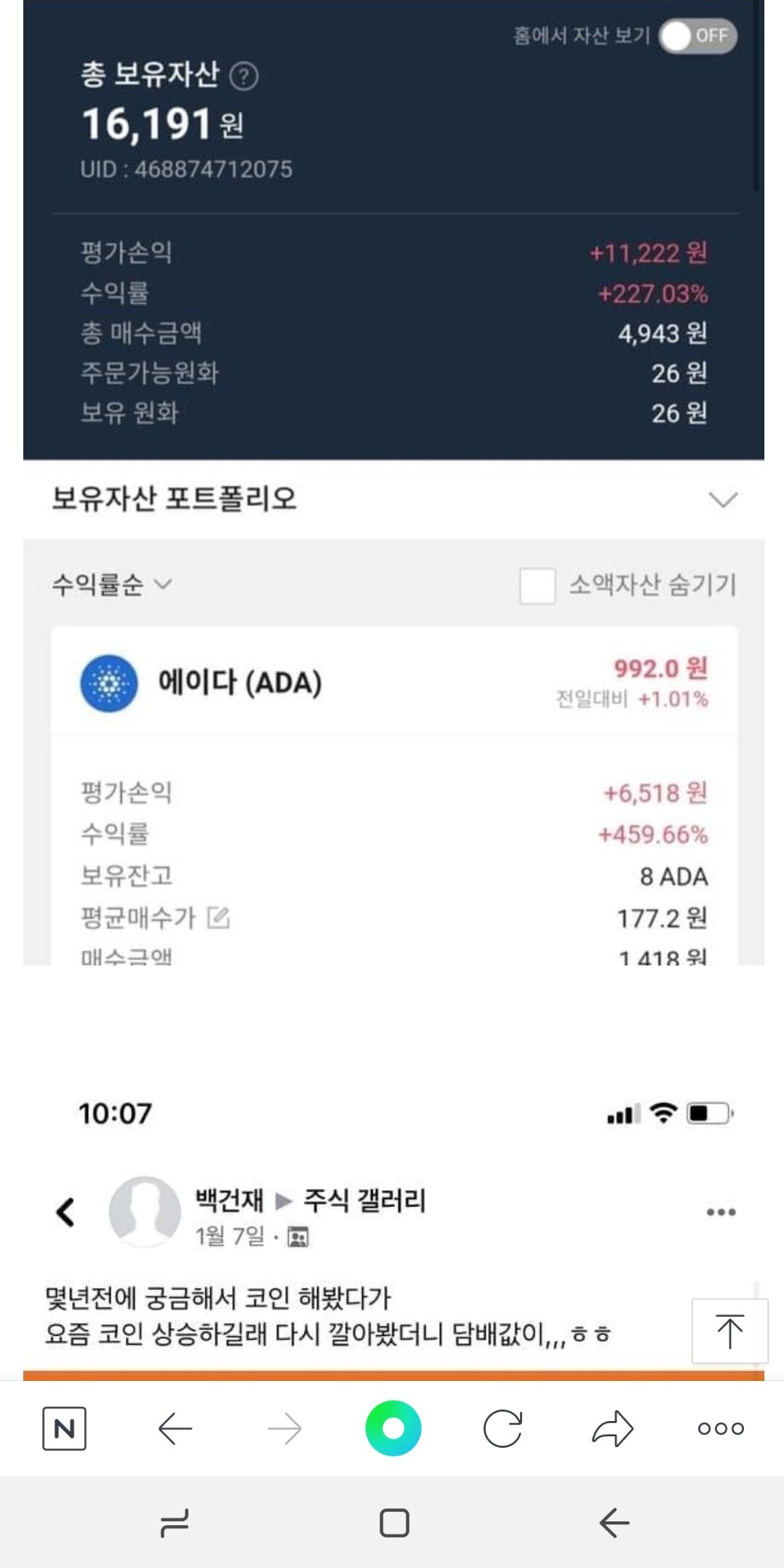Open the 수익률순 sorting dropdown
784x1568 pixels.
coord(111,582)
